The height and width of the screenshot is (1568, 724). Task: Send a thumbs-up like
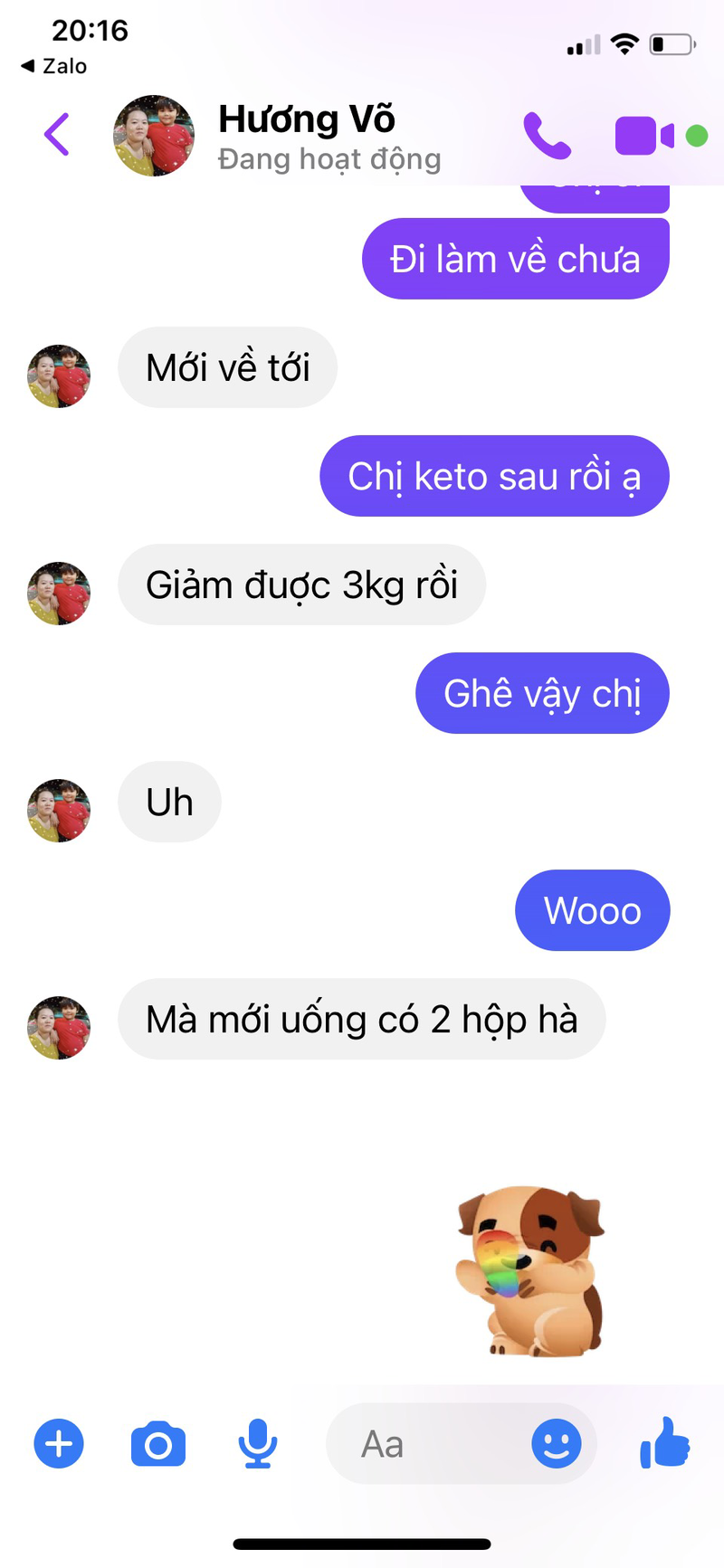[665, 1443]
